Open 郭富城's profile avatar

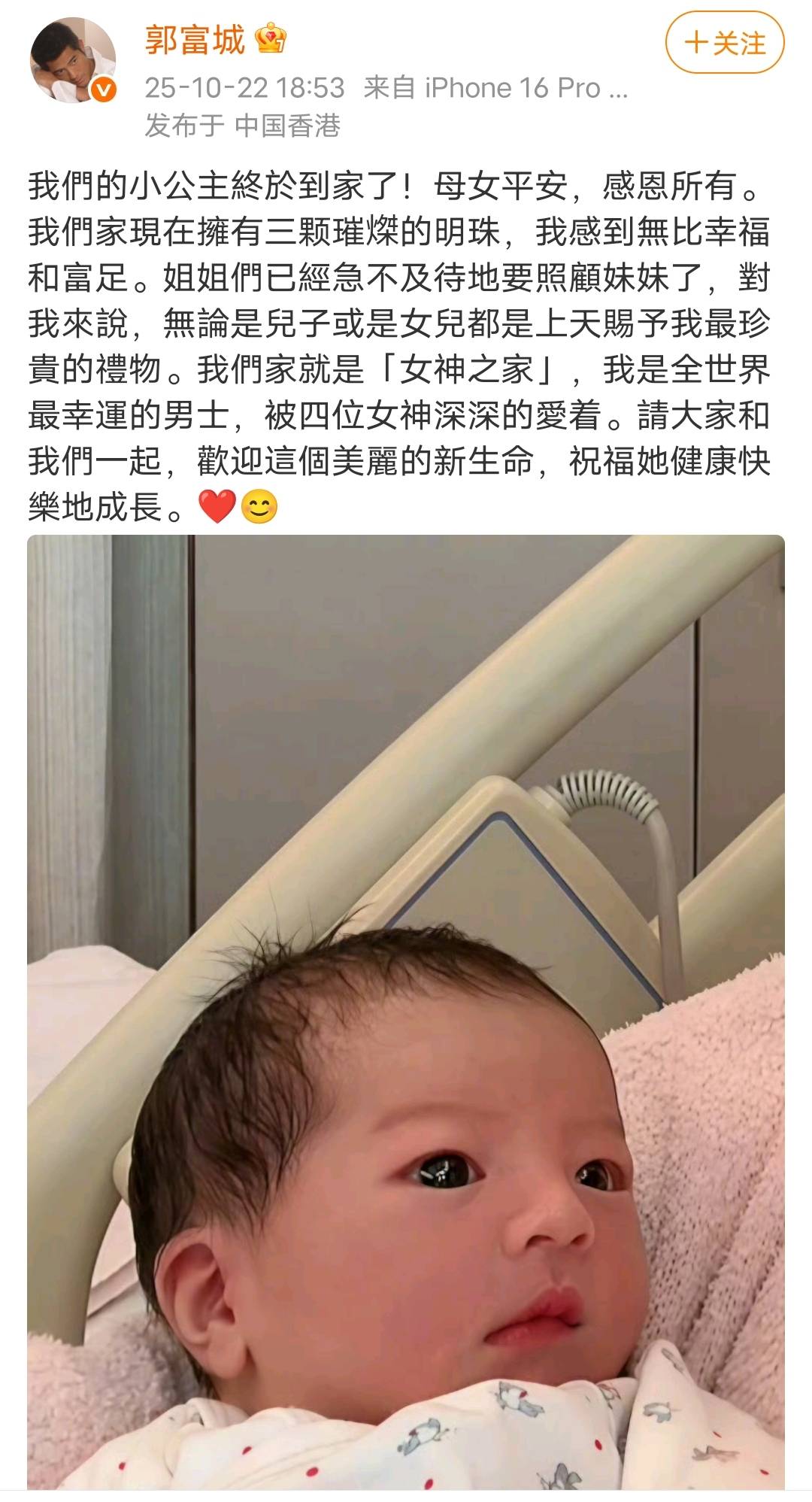tap(73, 59)
